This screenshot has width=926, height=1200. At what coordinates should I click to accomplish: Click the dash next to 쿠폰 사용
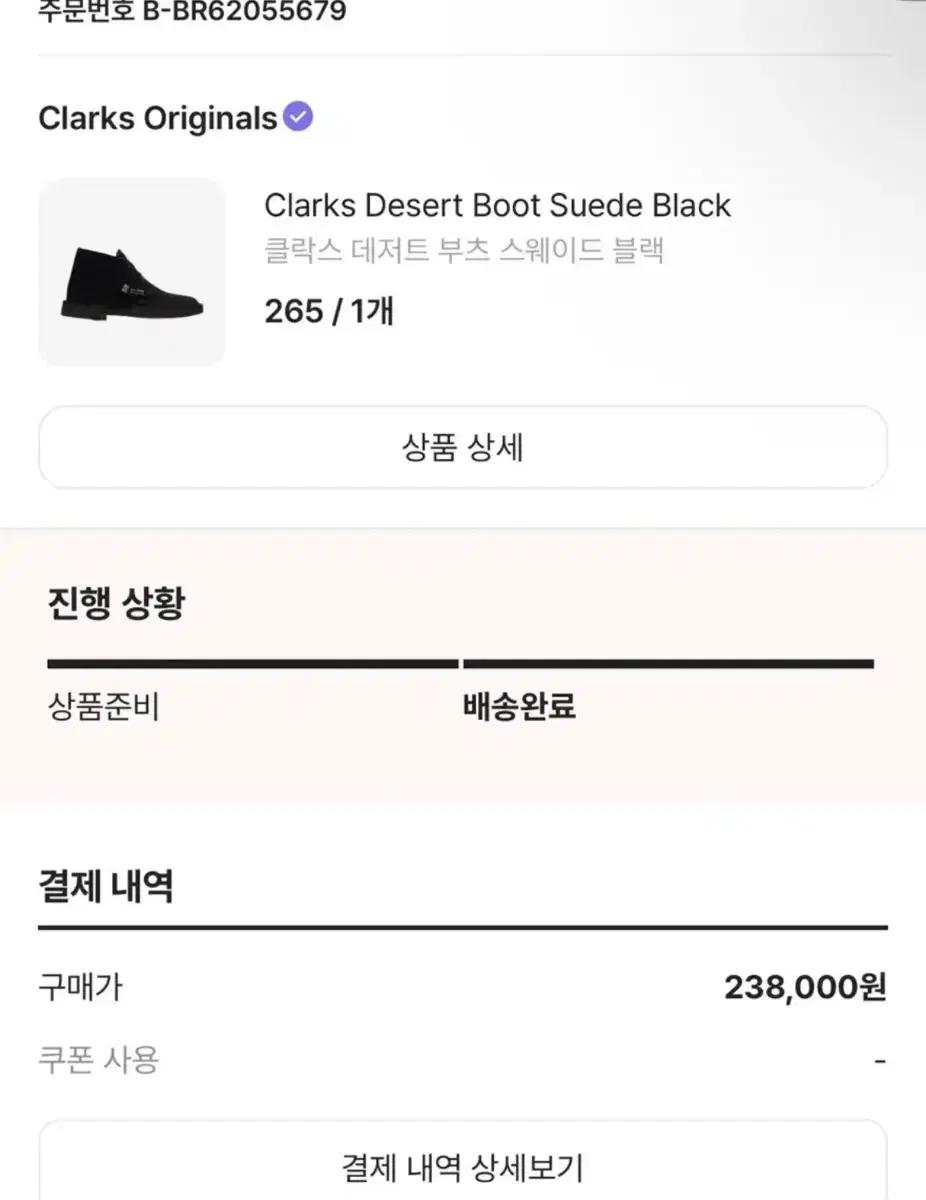pos(878,1057)
